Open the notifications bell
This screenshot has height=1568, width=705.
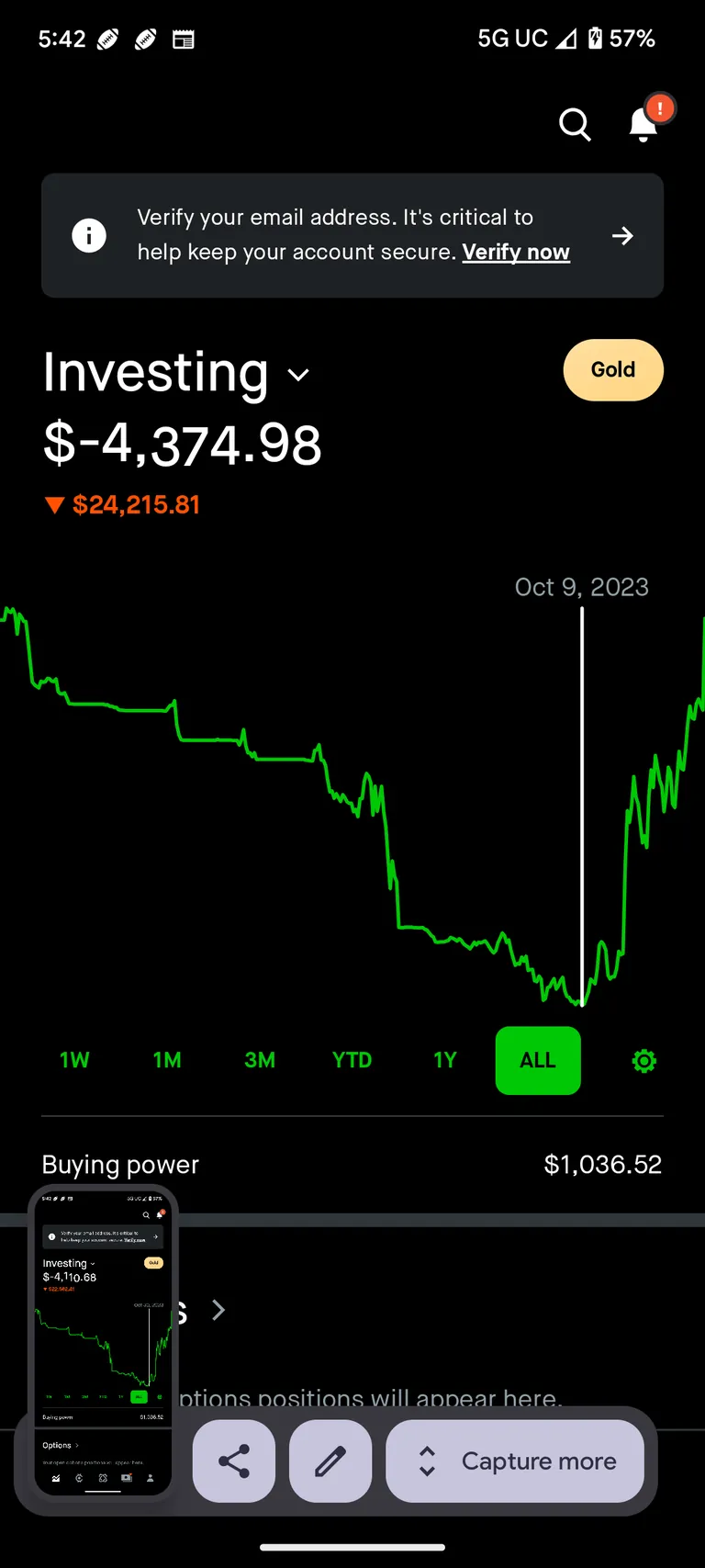pos(643,126)
